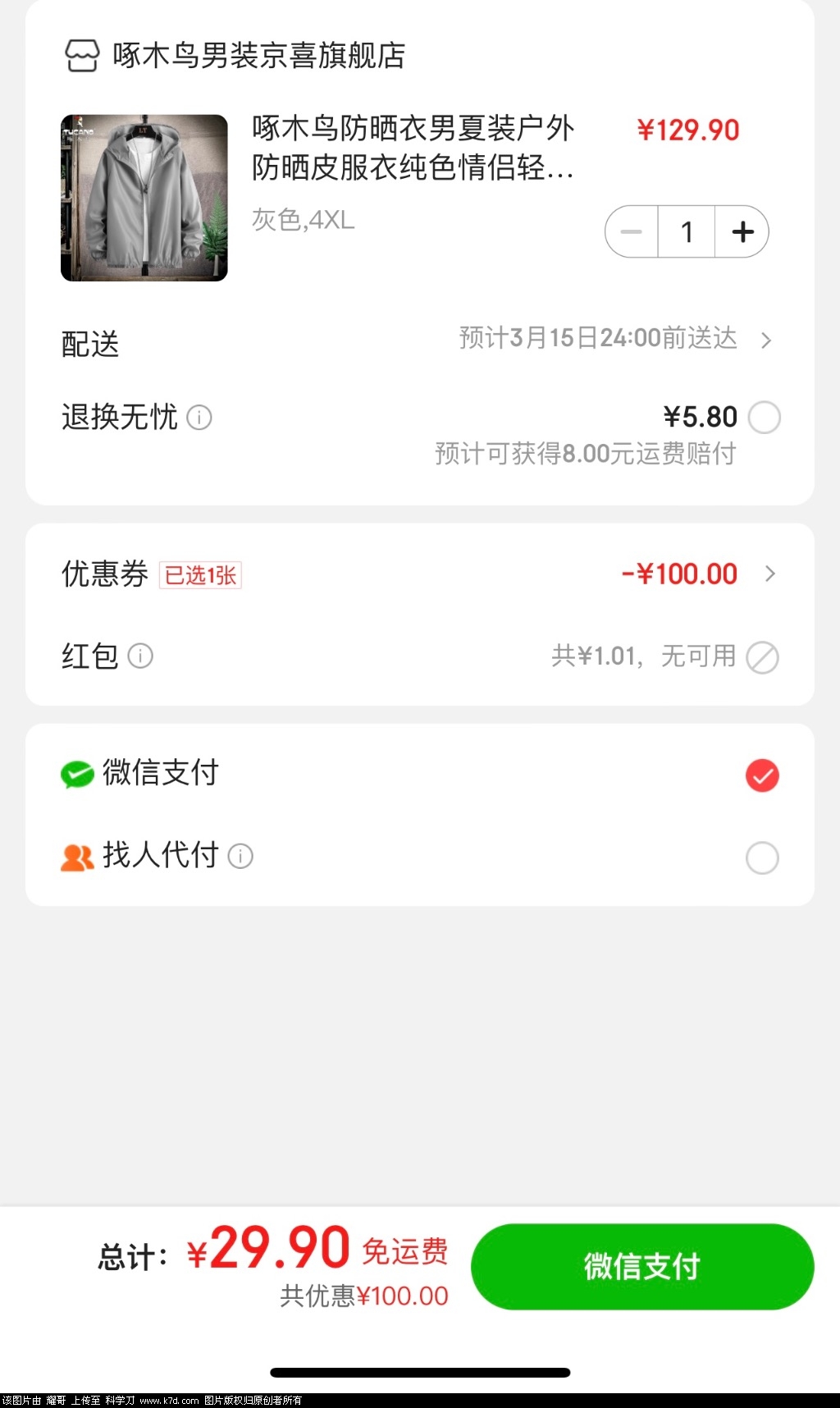840x1408 pixels.
Task: Open the 啄木鸟男装京喜旗舰店 store page
Action: (x=258, y=56)
